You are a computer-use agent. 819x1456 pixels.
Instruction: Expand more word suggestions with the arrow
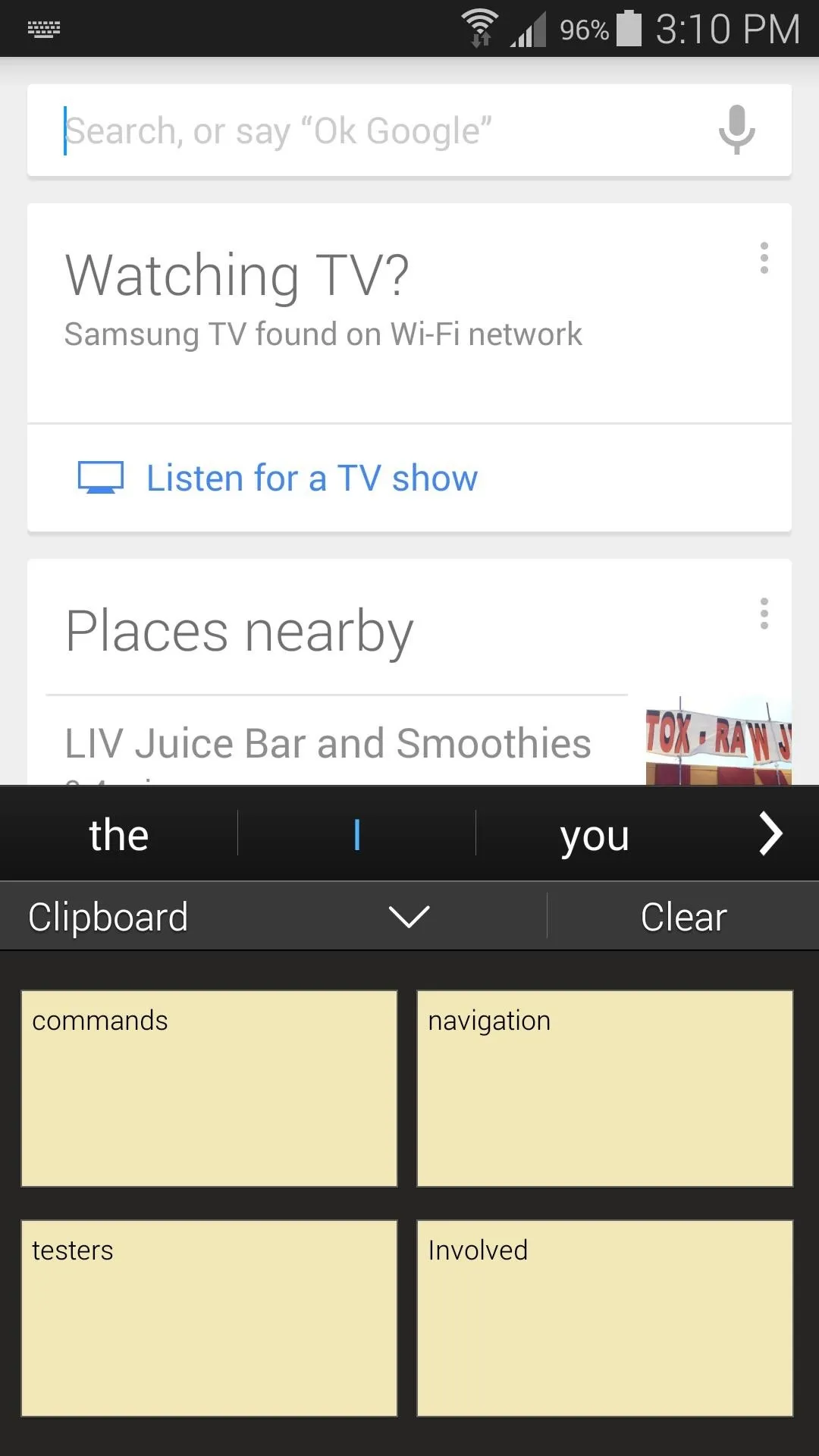770,834
